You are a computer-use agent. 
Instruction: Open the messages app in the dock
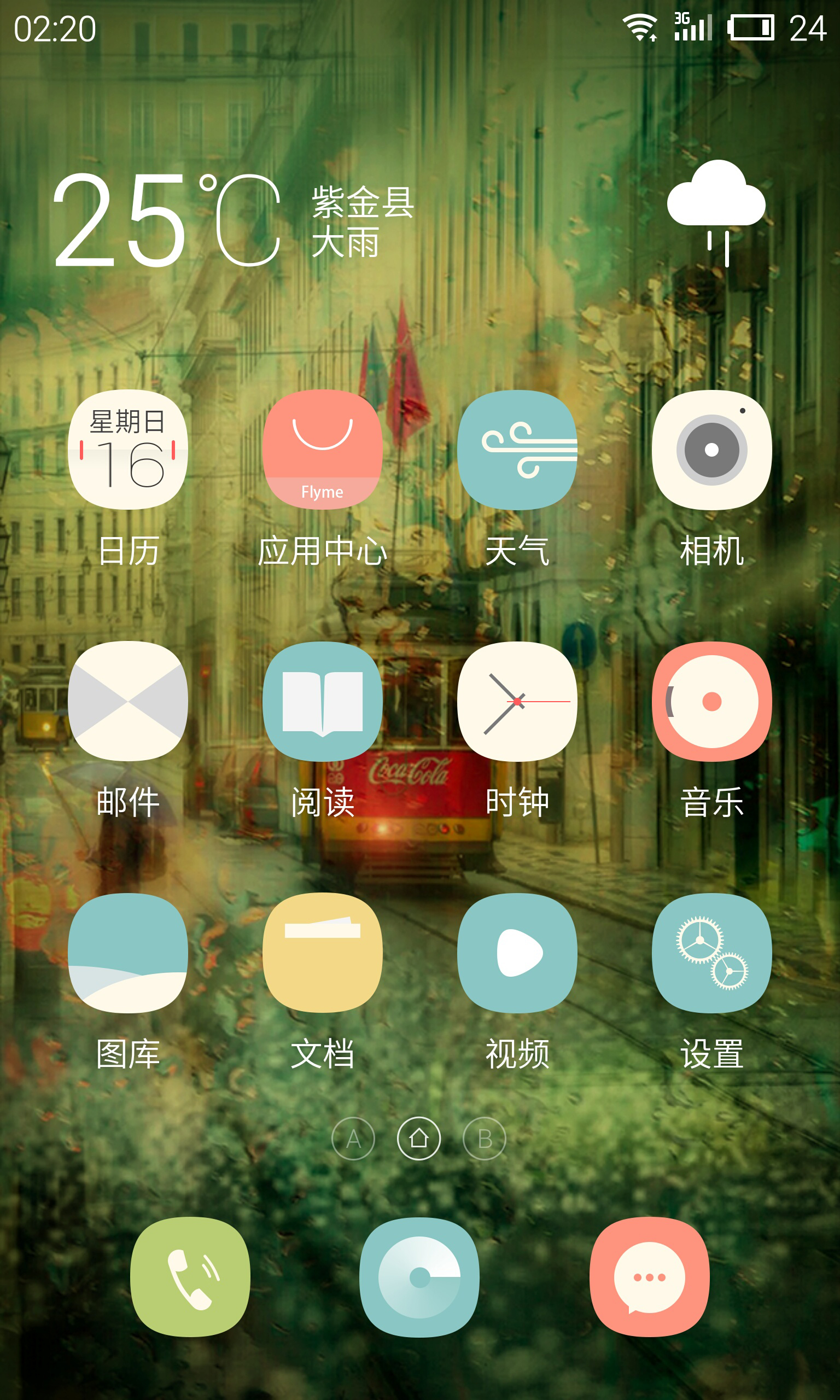[x=649, y=1277]
